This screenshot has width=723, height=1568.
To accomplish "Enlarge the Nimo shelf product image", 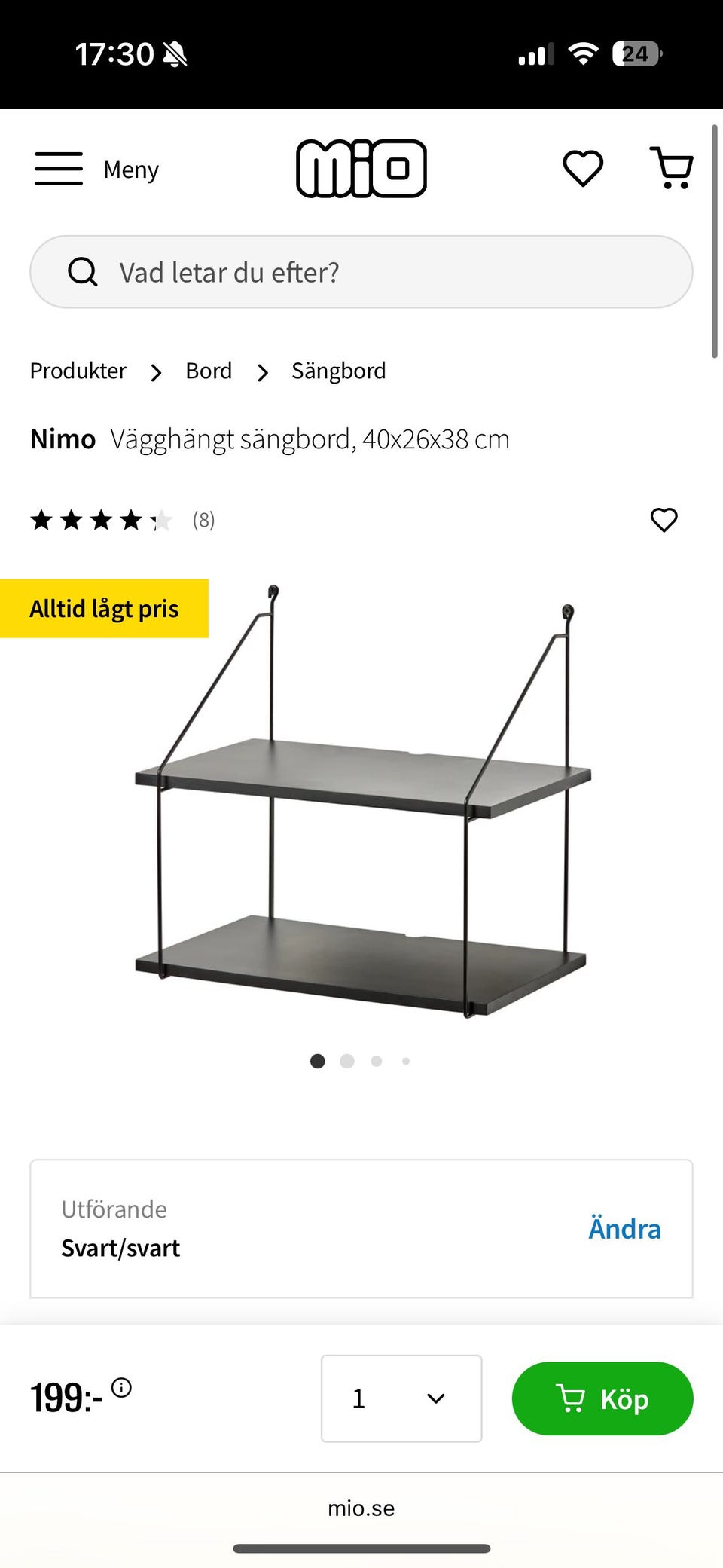I will click(x=361, y=802).
